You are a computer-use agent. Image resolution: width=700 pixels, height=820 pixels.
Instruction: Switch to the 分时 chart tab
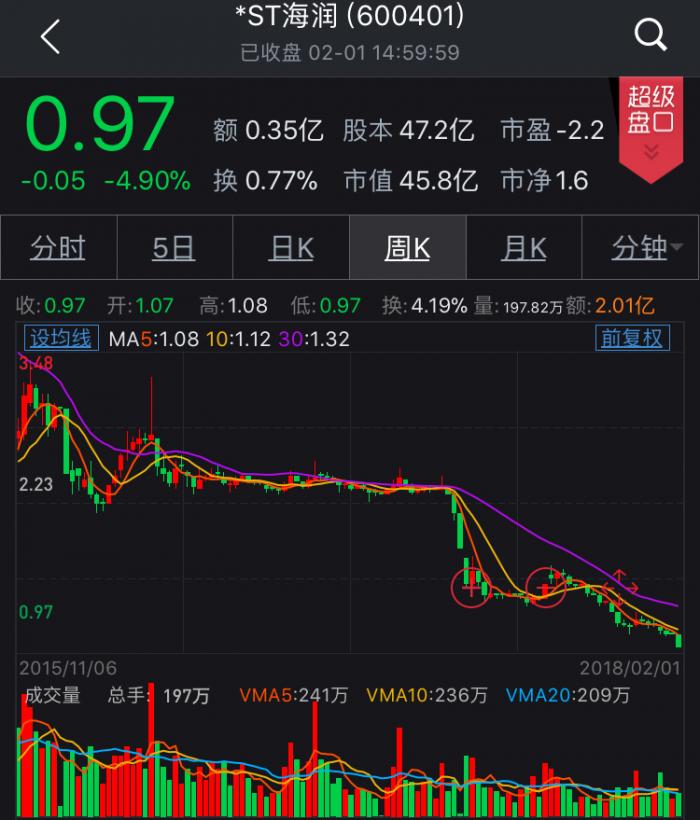(58, 247)
